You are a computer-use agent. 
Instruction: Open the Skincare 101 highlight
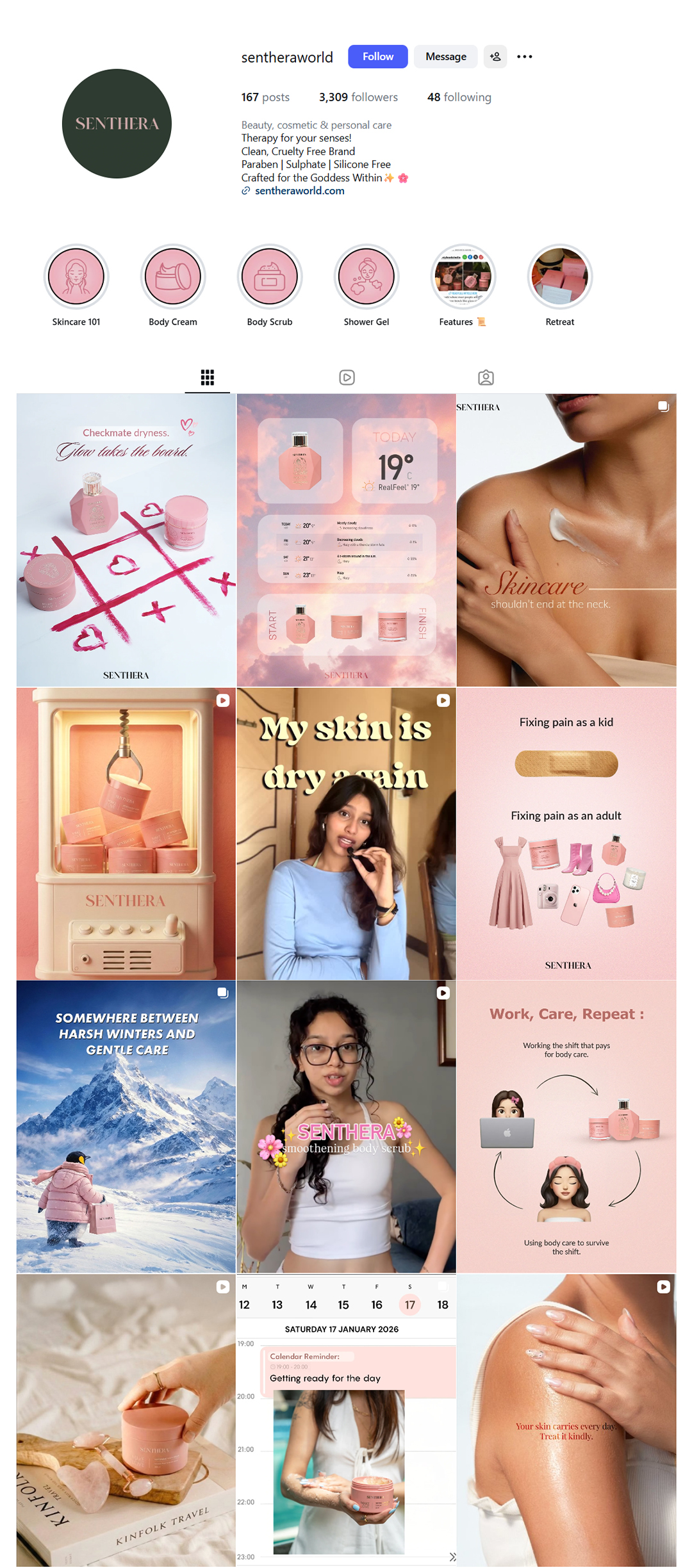pos(76,277)
